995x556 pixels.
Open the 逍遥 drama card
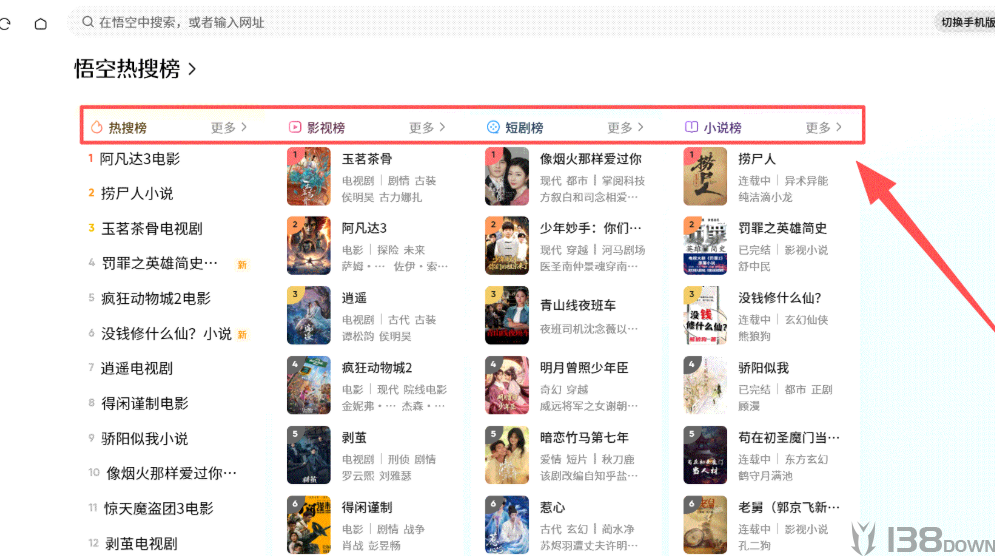coord(368,315)
